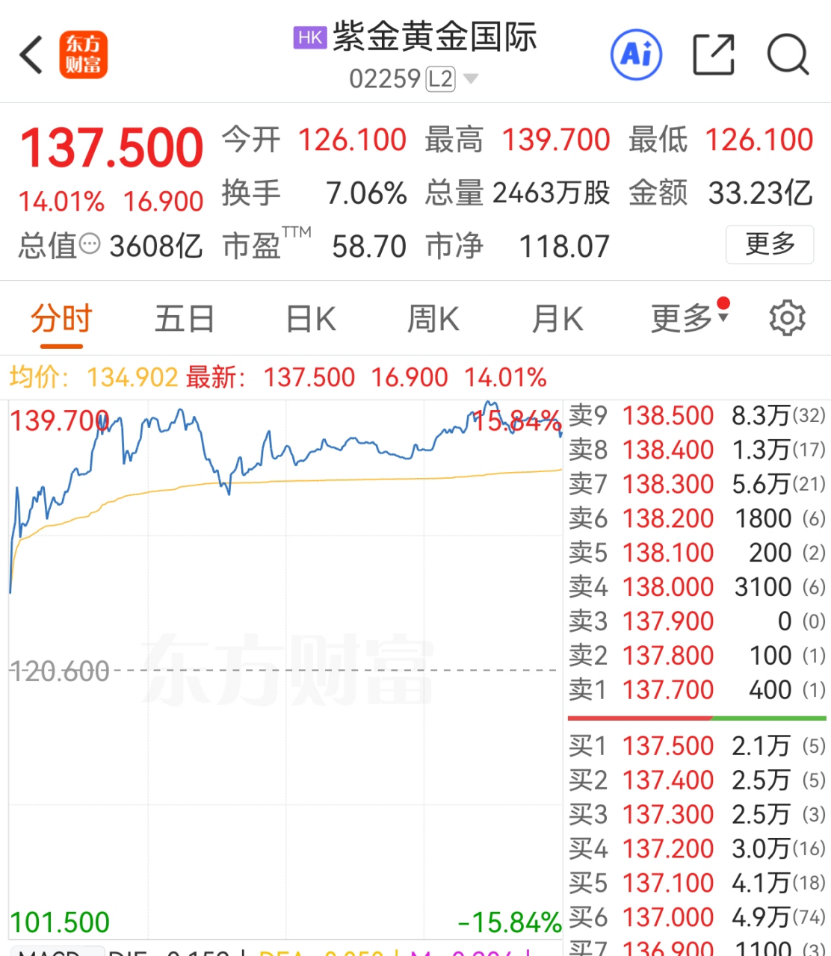Select the 买1 137.500 order row
831x956 pixels.
[x=697, y=746]
